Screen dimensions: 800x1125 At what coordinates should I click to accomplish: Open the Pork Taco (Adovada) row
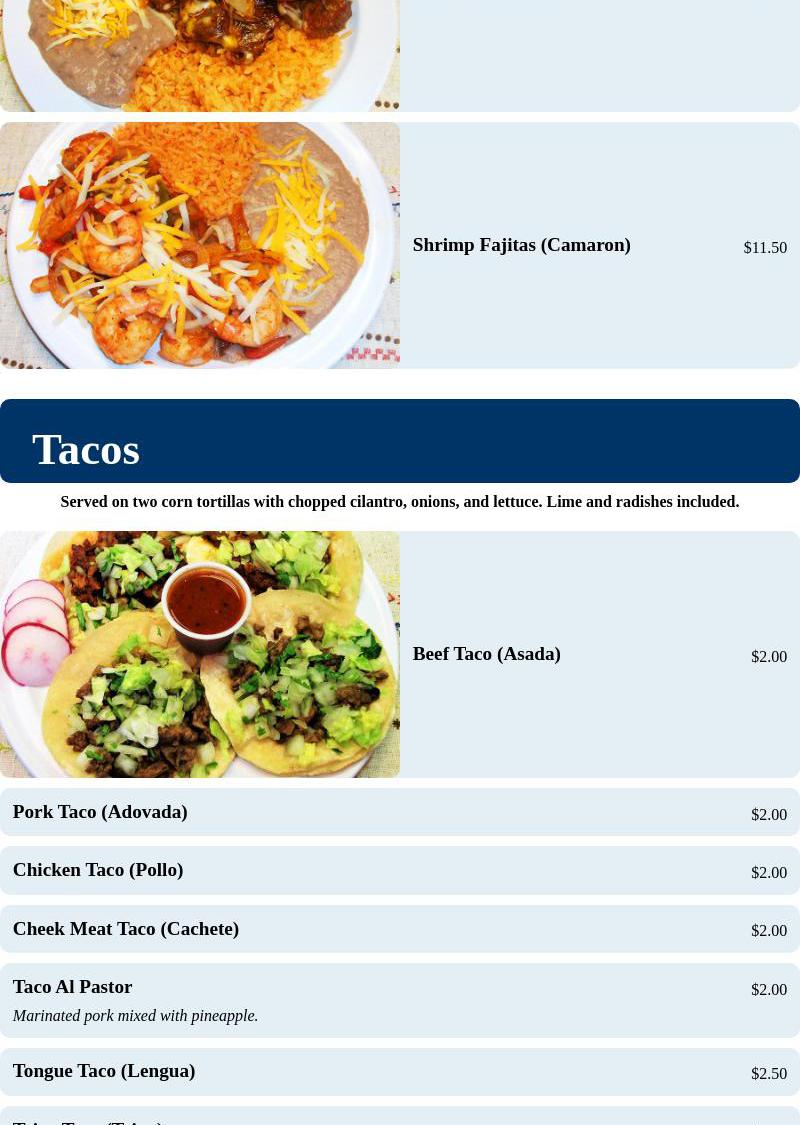400,812
